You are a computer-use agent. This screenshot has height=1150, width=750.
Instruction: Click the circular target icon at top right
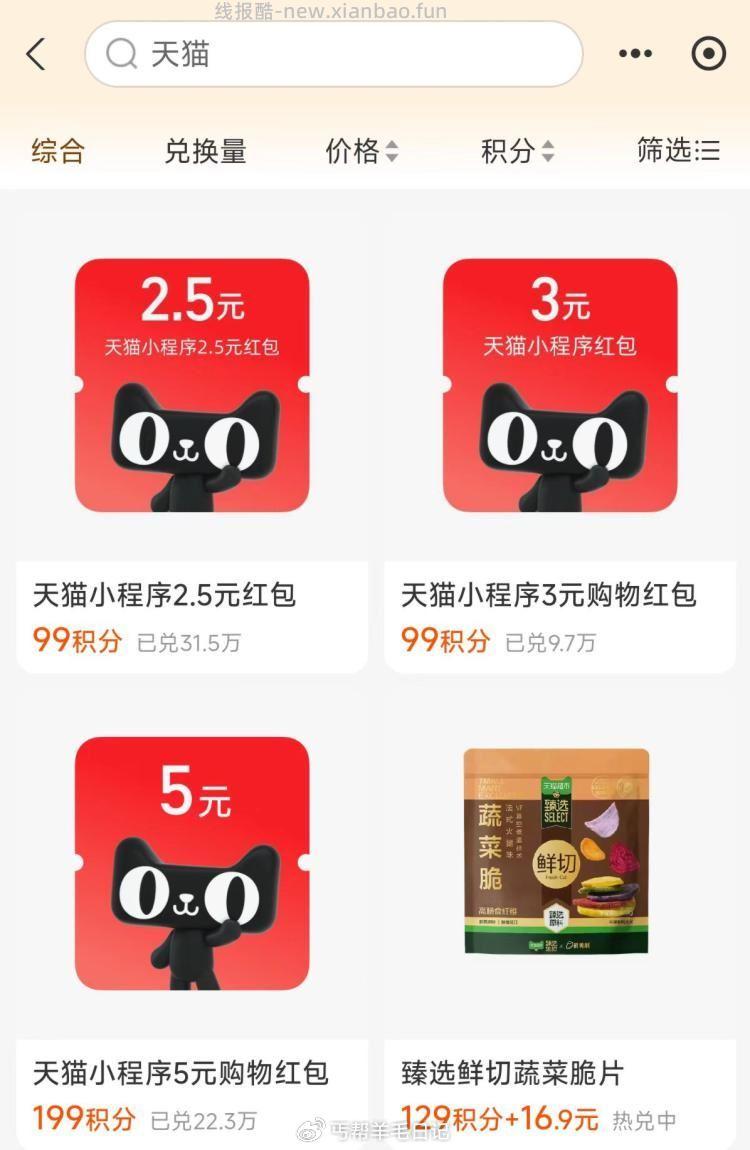708,54
